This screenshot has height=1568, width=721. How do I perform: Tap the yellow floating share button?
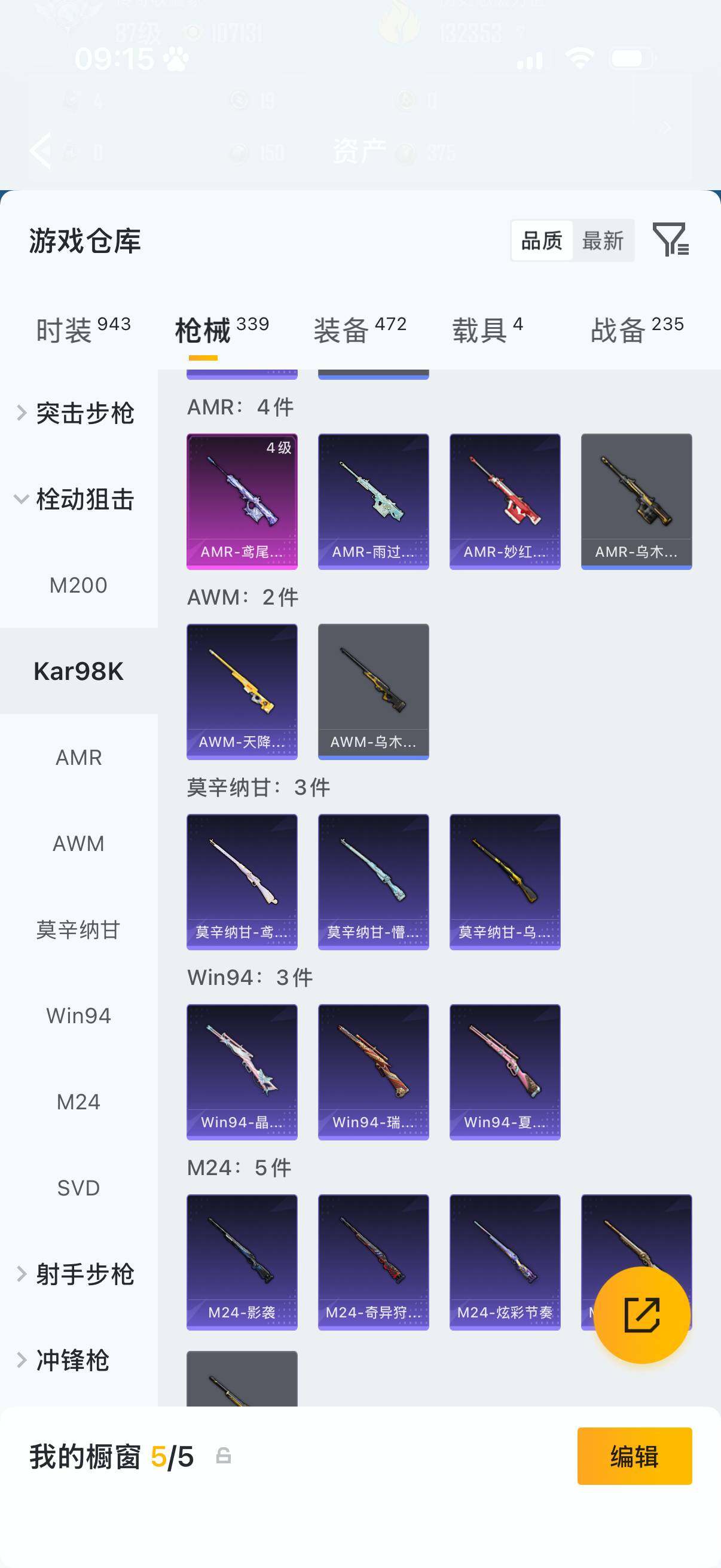(x=641, y=1315)
